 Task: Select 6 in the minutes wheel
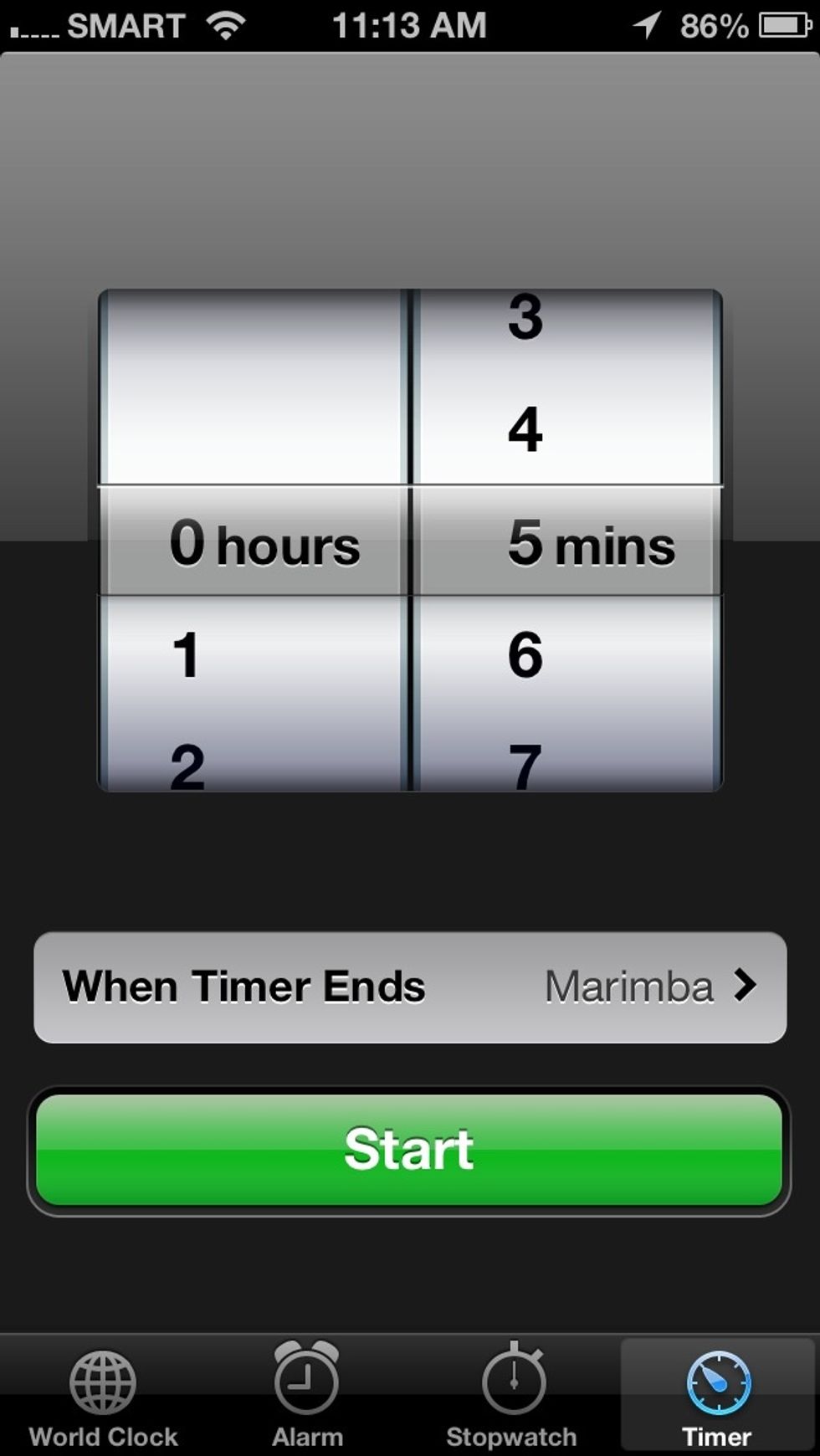point(525,654)
